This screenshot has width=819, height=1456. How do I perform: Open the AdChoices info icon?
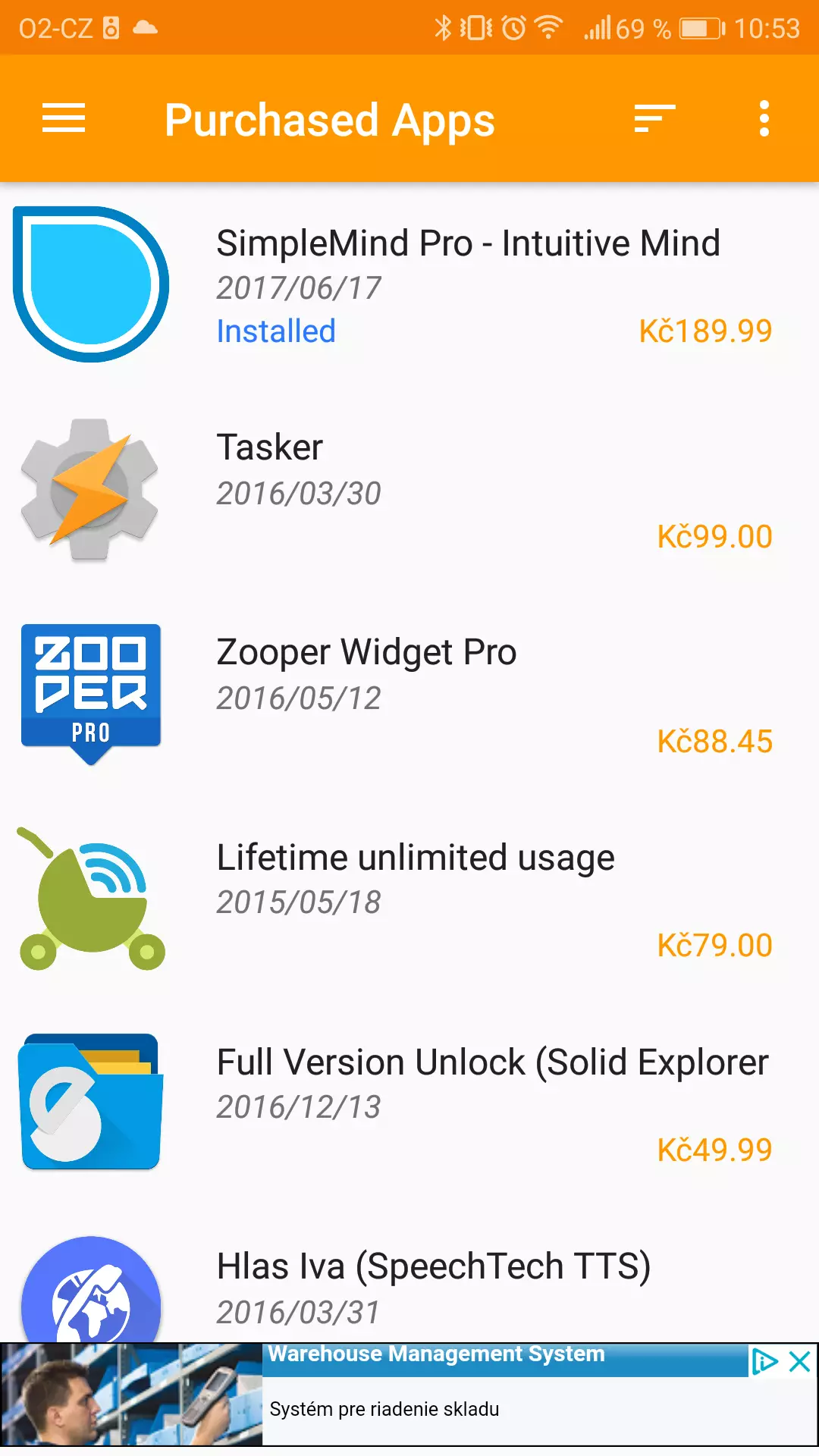coord(764,1362)
